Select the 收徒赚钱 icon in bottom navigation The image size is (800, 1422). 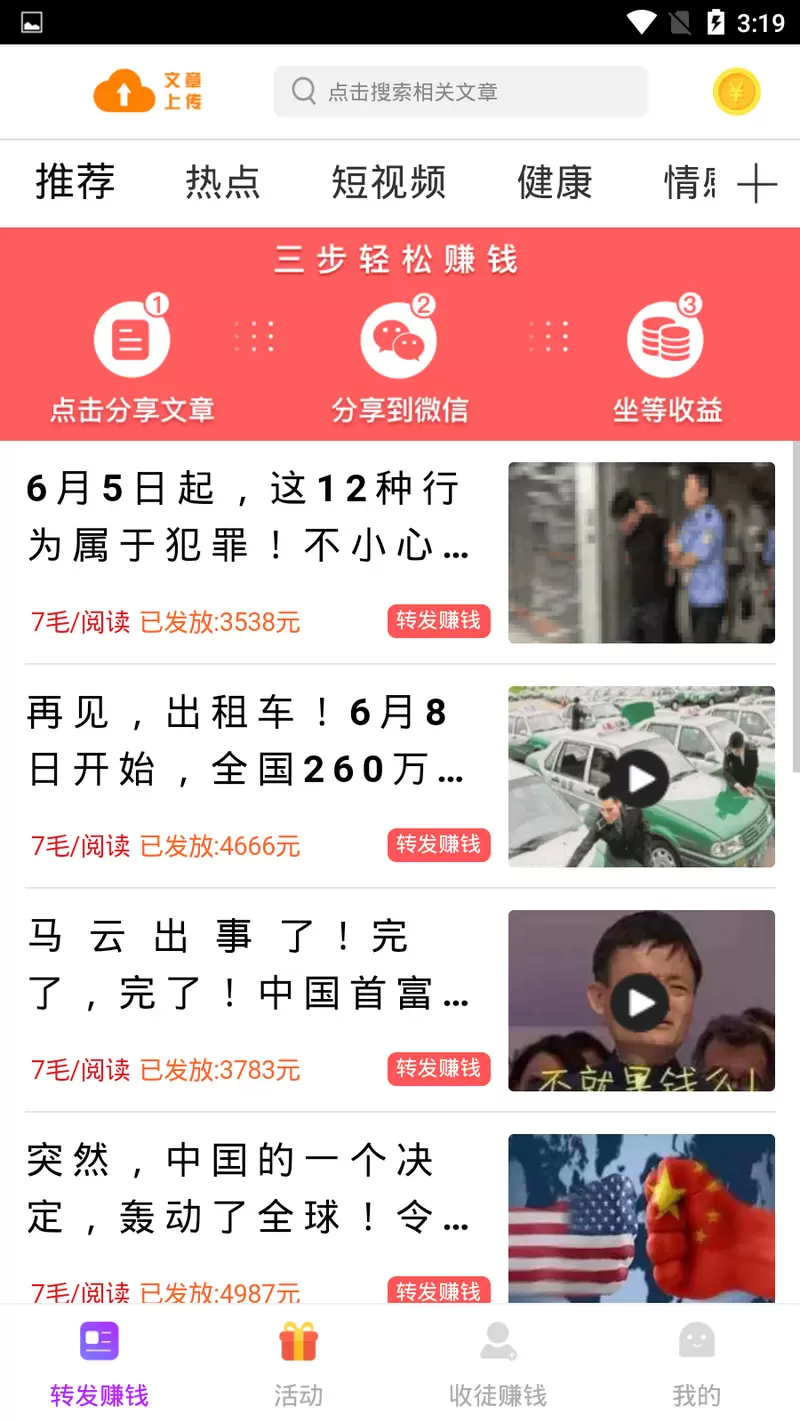tap(498, 1343)
